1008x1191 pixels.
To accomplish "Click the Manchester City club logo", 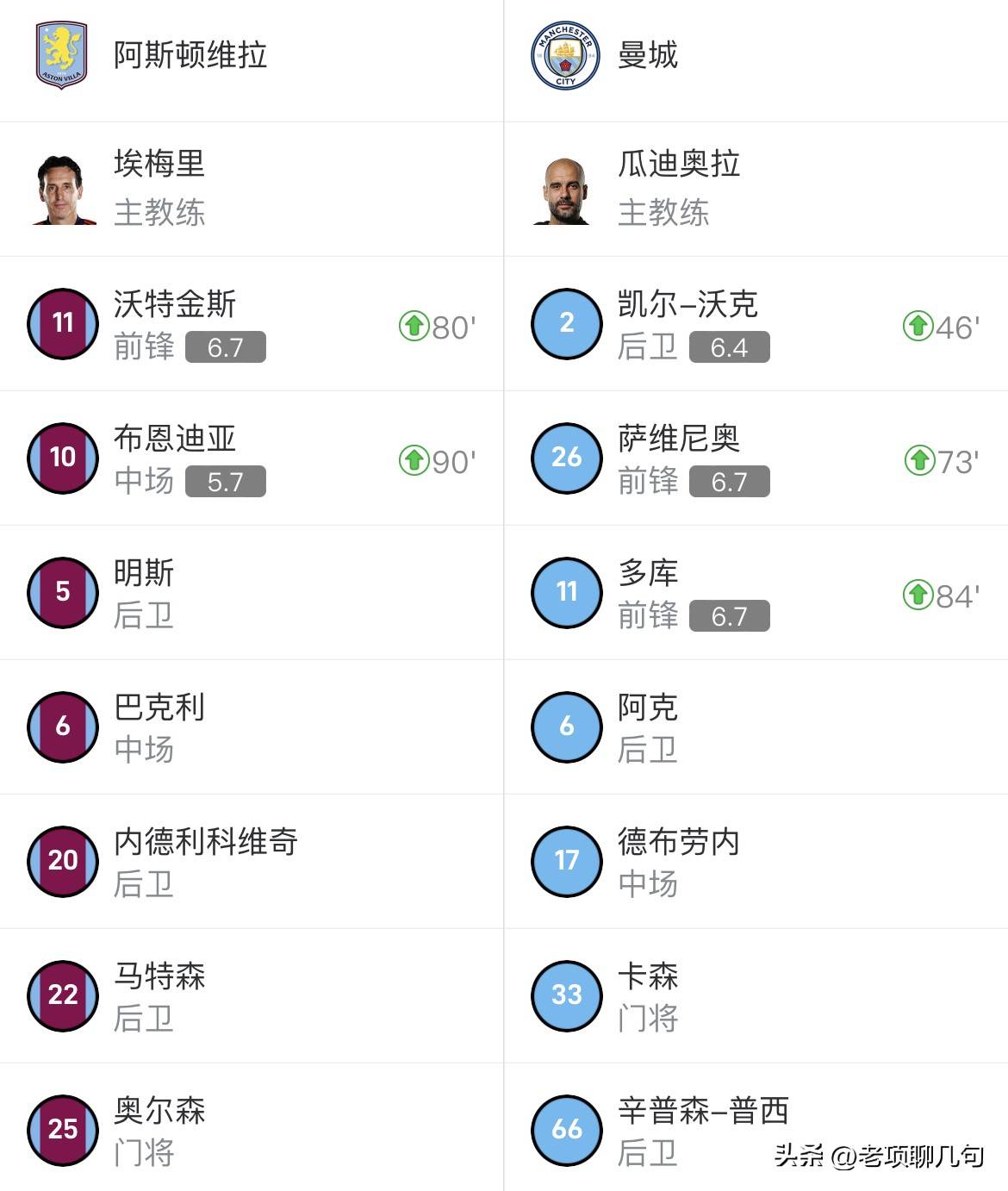I will (564, 54).
